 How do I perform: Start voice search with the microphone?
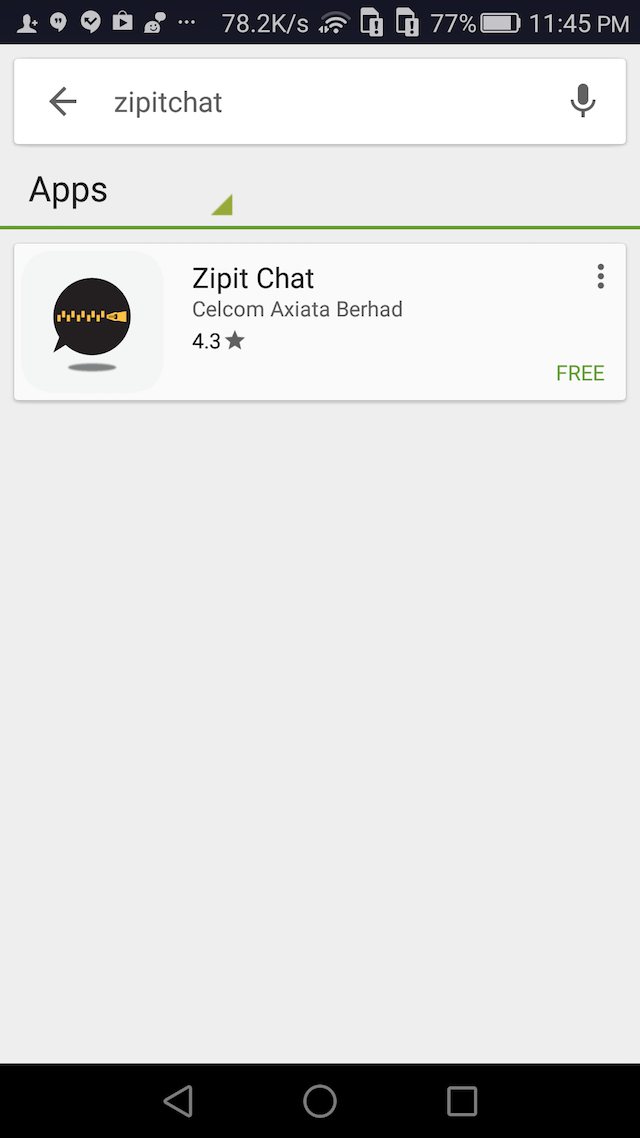(582, 101)
